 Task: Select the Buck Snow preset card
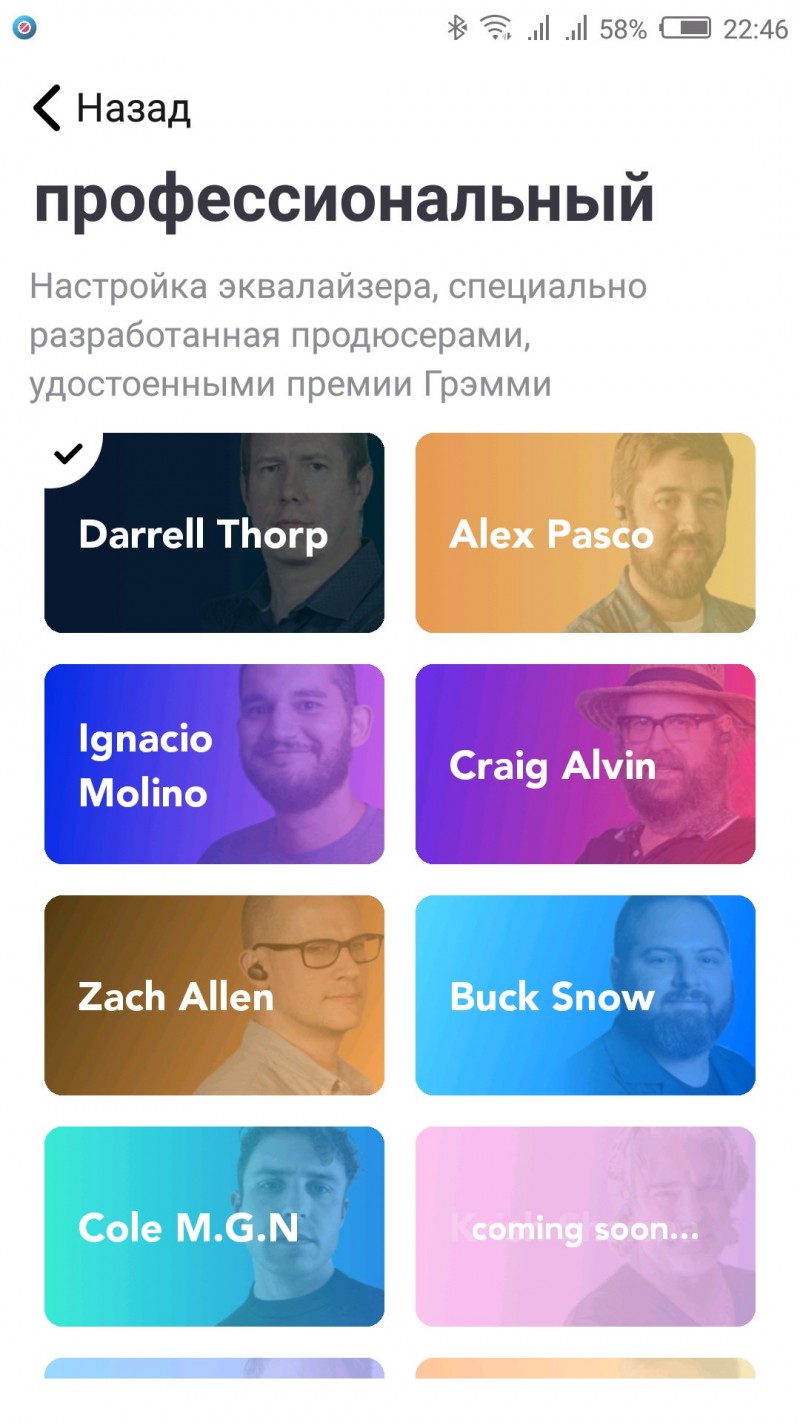tap(585, 995)
